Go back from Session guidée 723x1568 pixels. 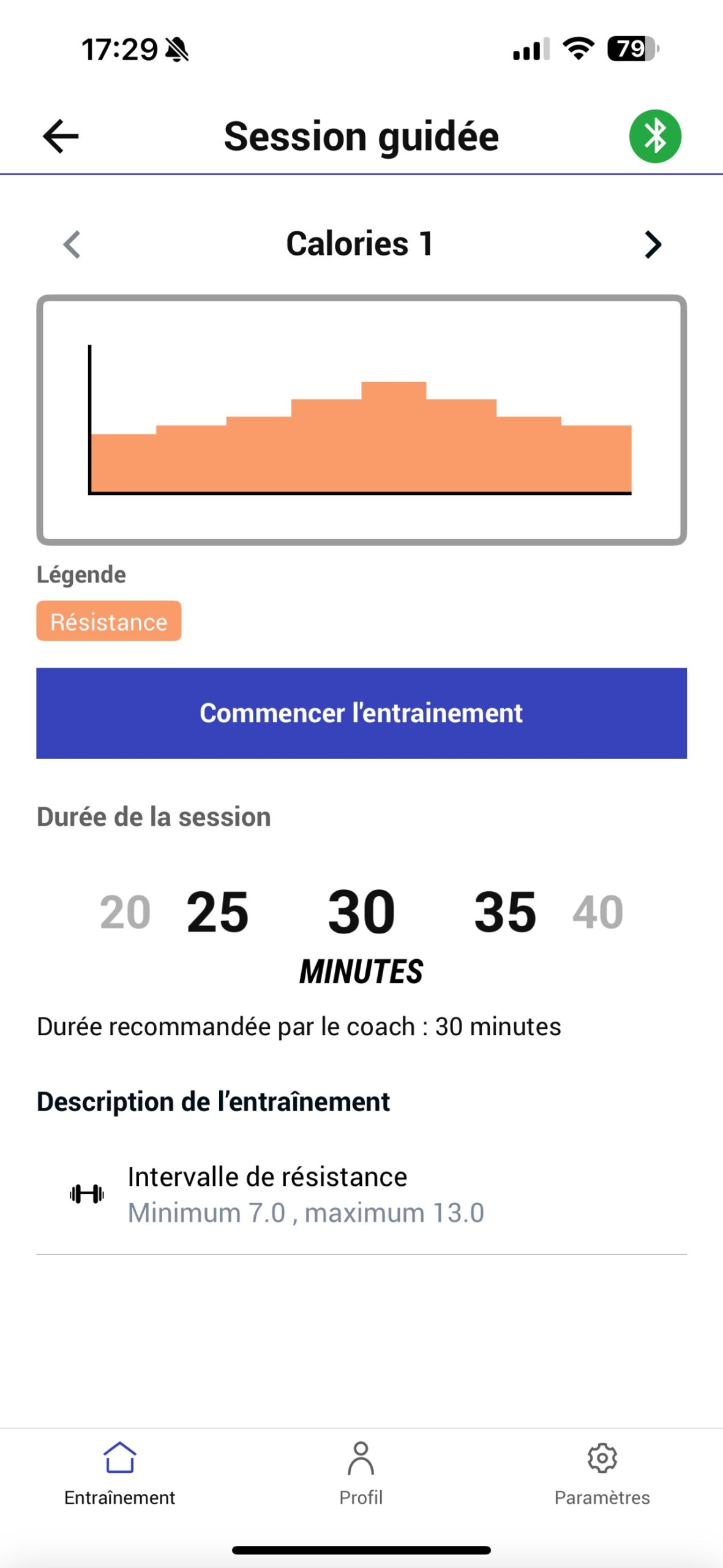(61, 136)
